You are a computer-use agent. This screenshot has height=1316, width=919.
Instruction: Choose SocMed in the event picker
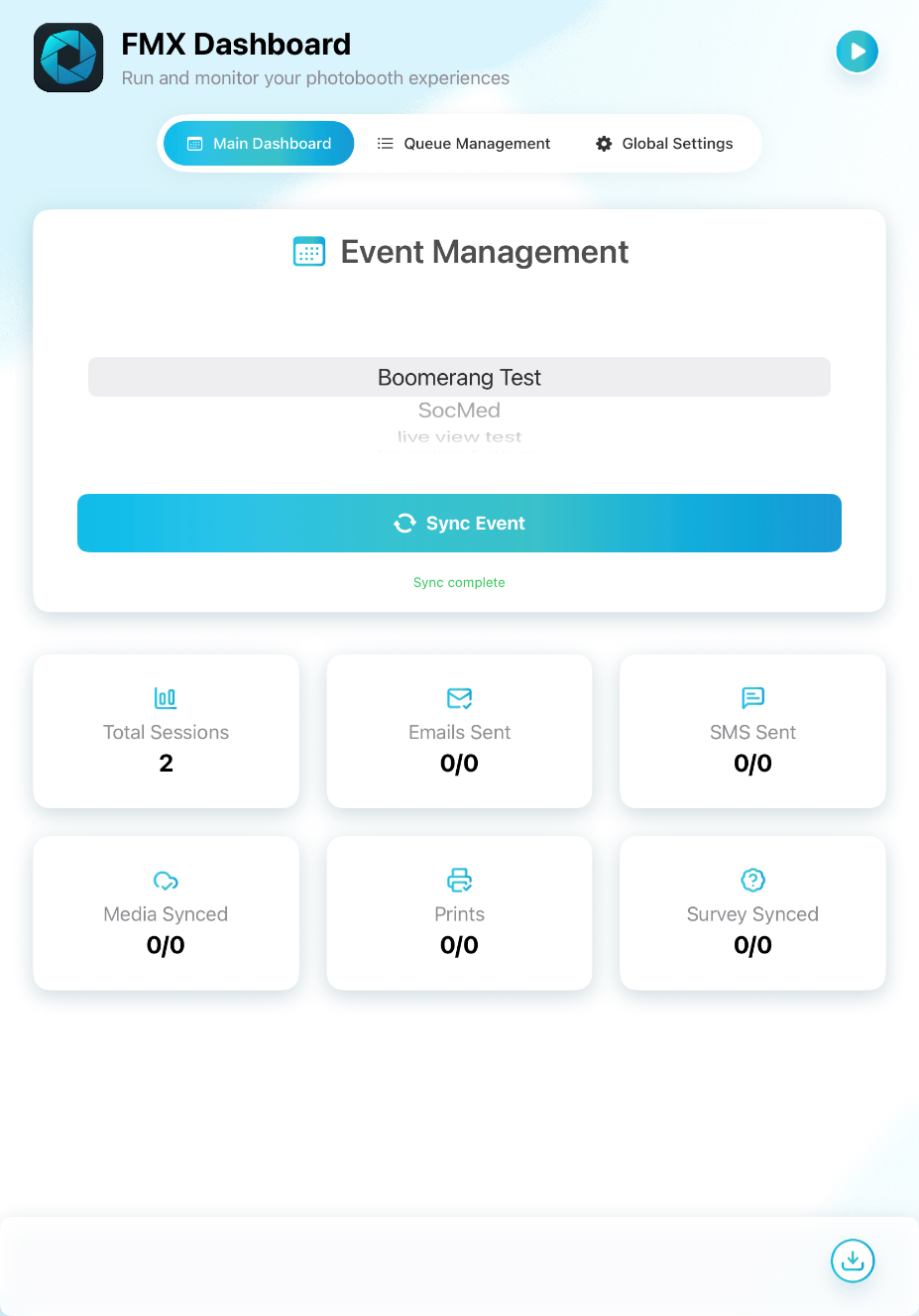click(x=459, y=411)
